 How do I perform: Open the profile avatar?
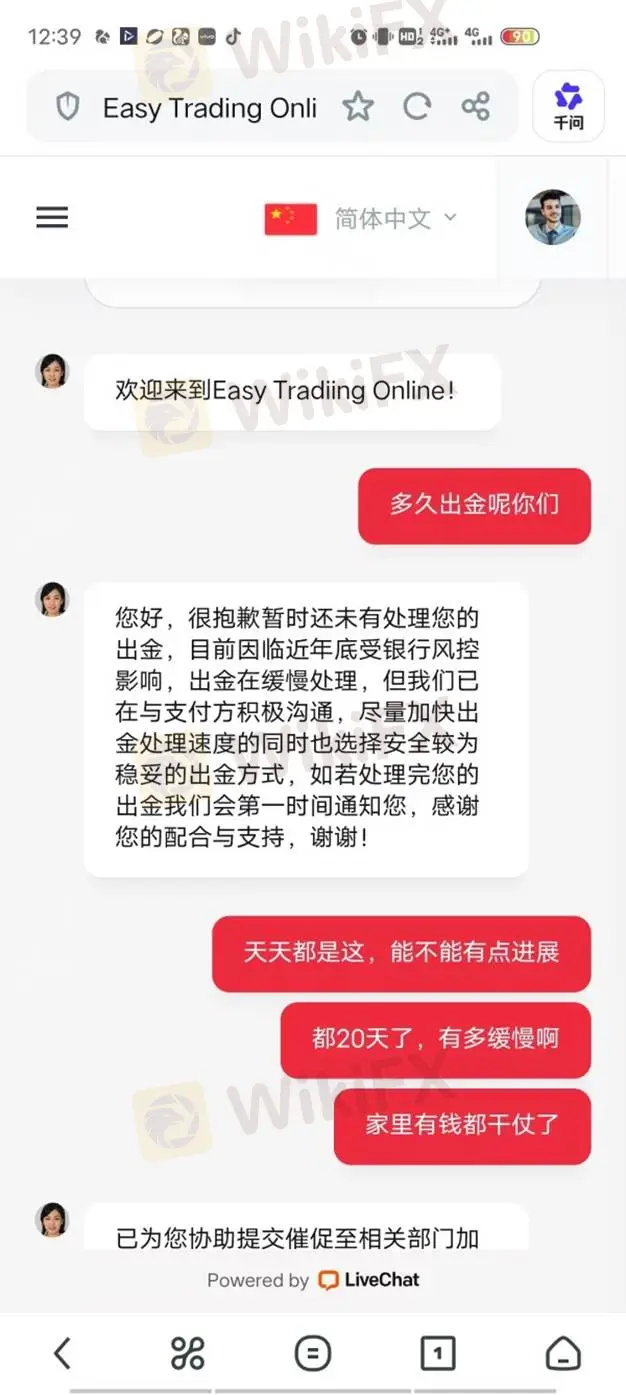click(553, 217)
